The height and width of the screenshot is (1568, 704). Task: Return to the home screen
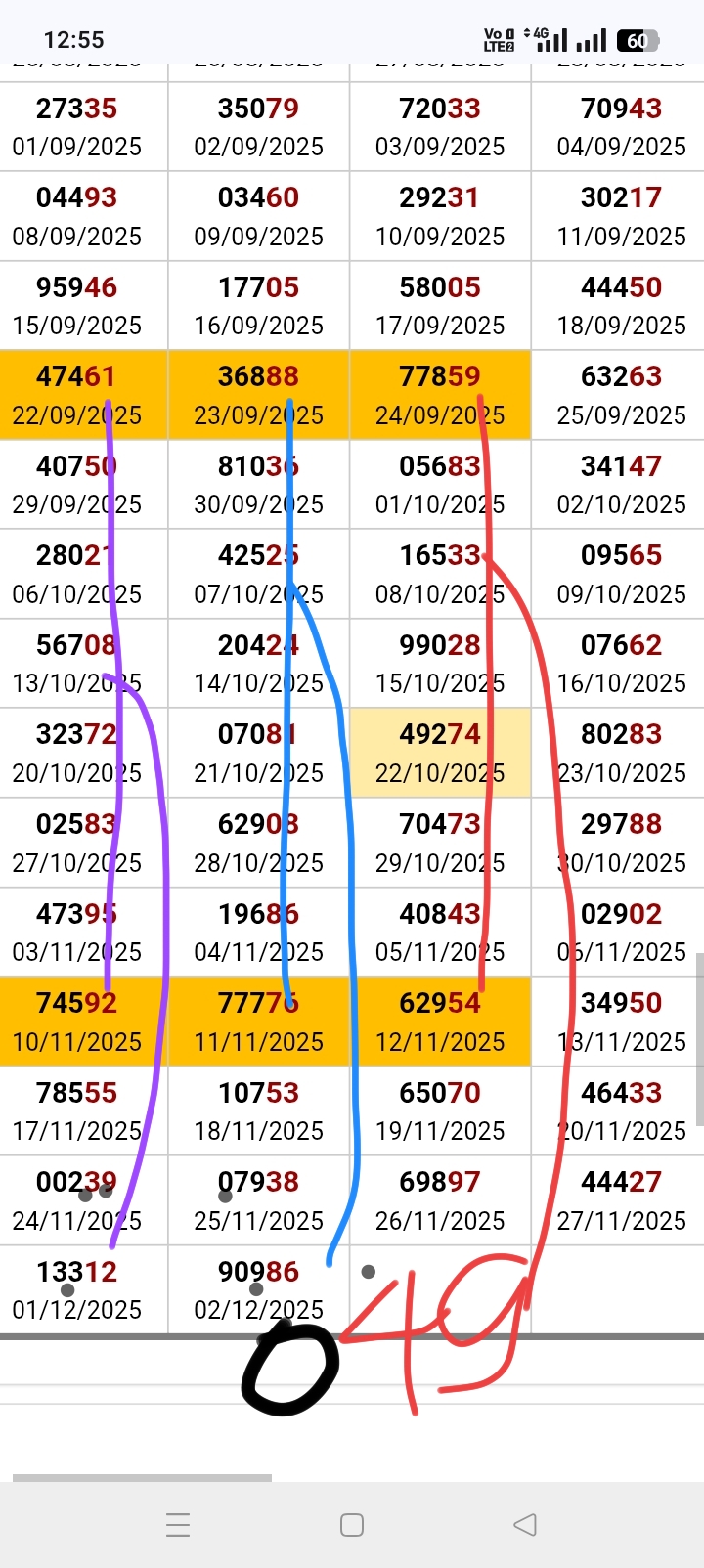(352, 1524)
